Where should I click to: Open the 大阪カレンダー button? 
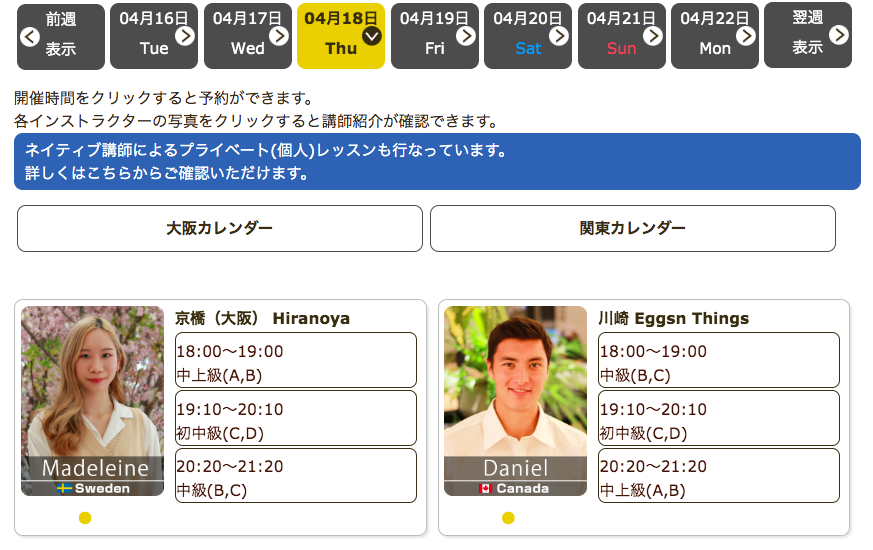click(220, 228)
